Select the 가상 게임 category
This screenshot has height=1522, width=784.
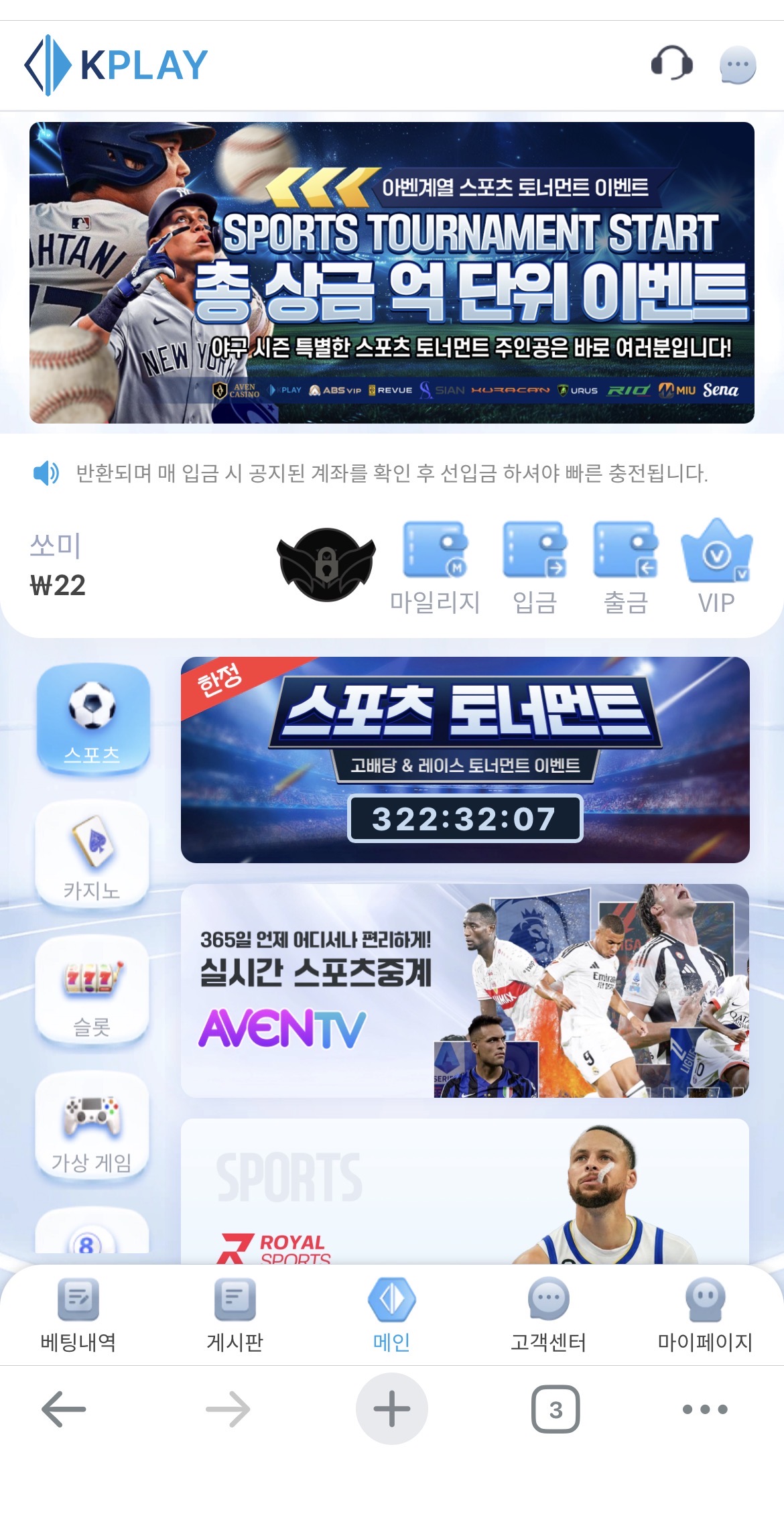(x=92, y=1126)
